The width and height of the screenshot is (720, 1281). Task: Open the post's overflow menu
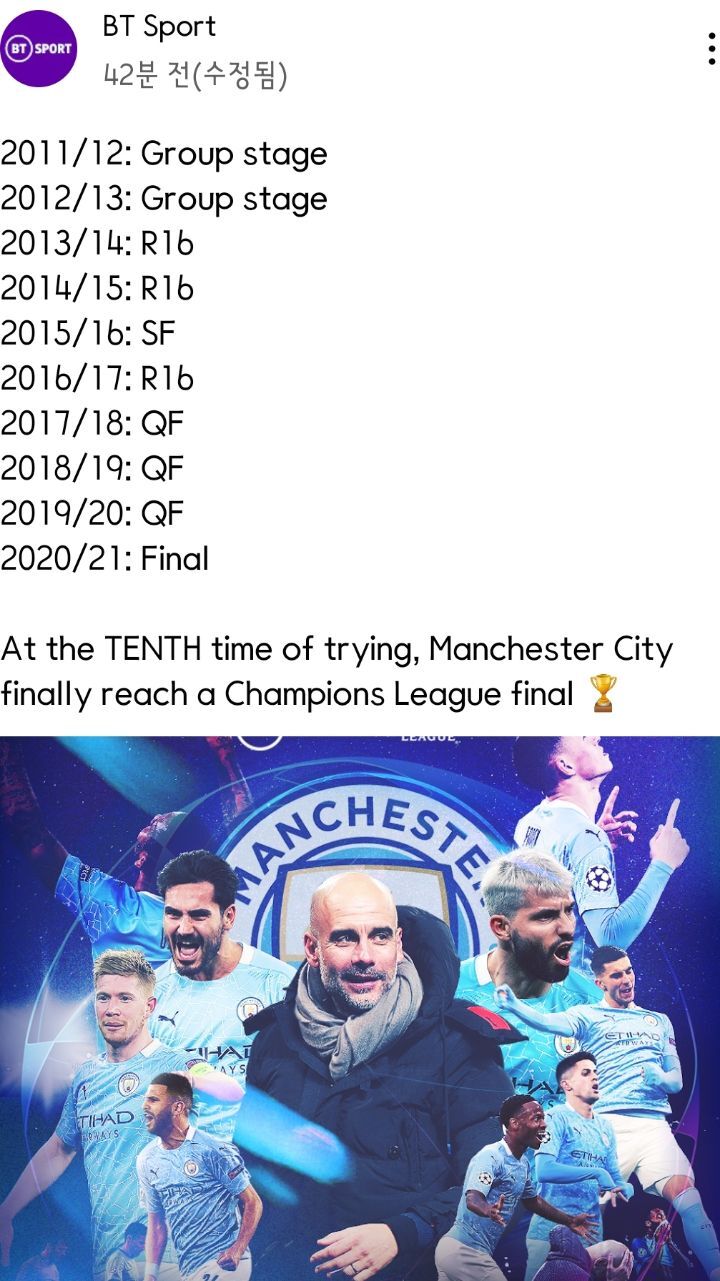(x=710, y=49)
